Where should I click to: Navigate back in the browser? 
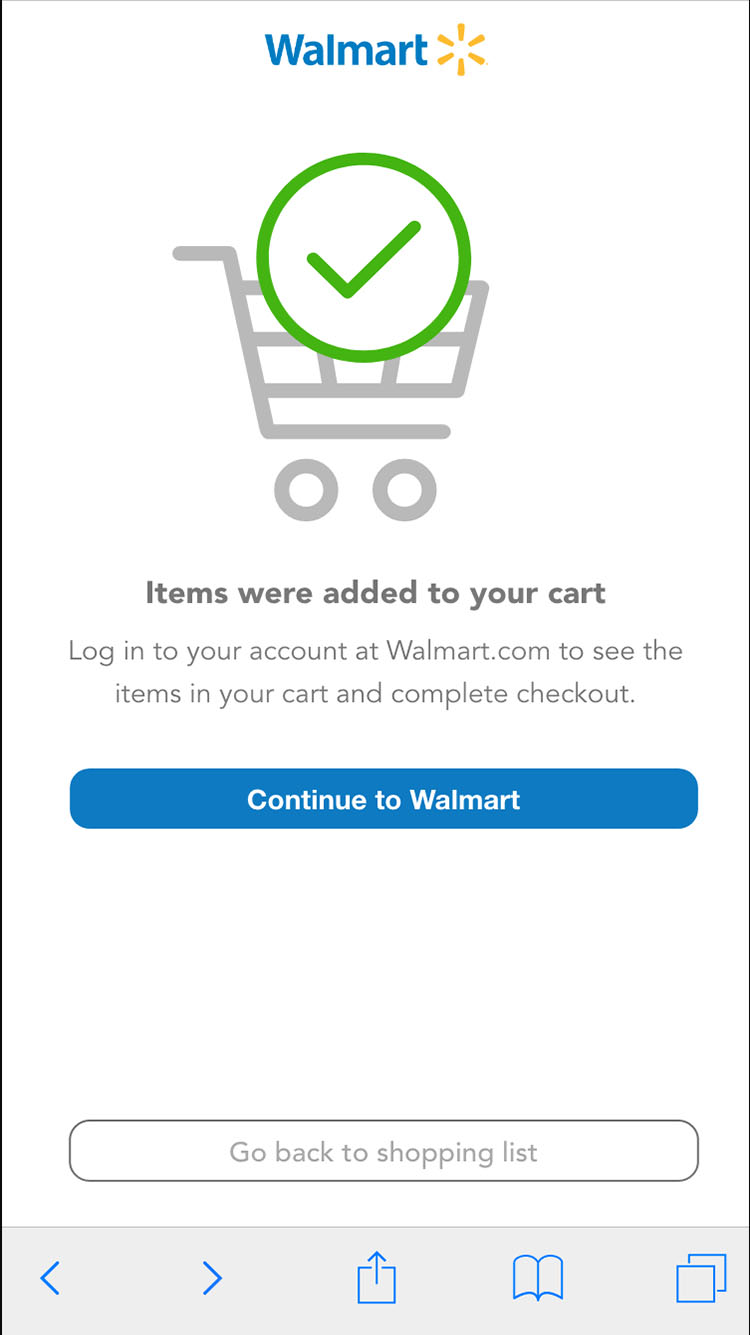(50, 1278)
